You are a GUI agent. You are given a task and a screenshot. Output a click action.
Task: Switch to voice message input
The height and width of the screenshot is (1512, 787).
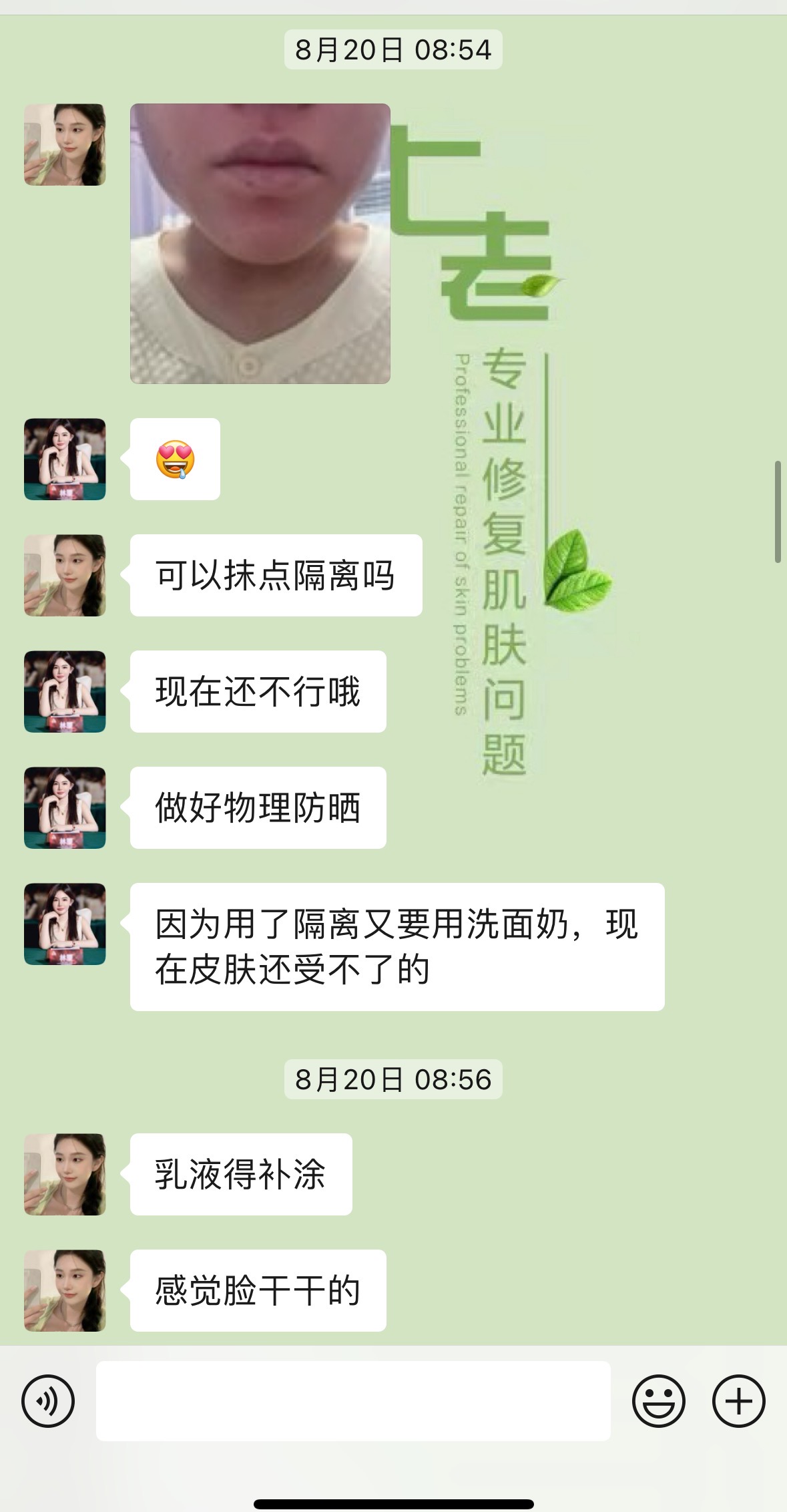coord(48,1401)
